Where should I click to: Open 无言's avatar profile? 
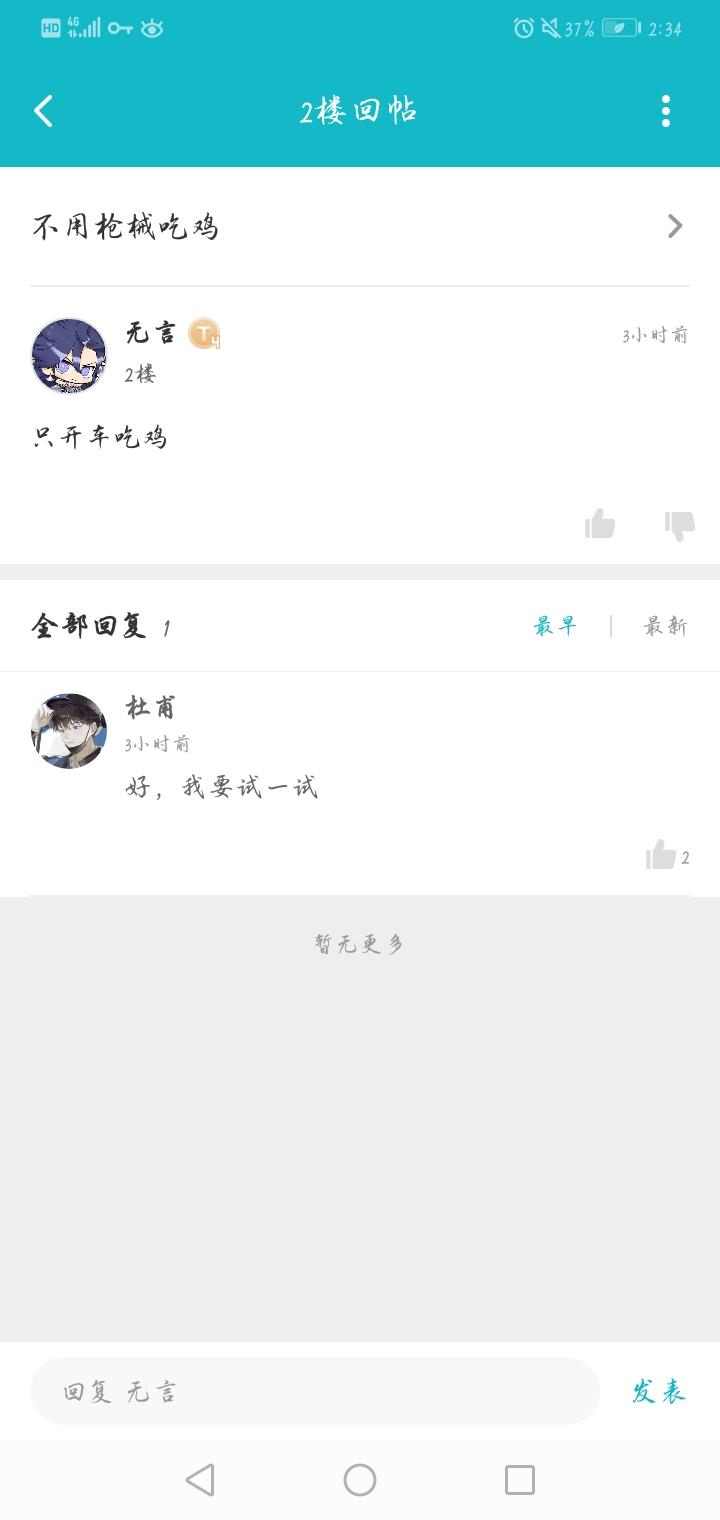click(69, 356)
